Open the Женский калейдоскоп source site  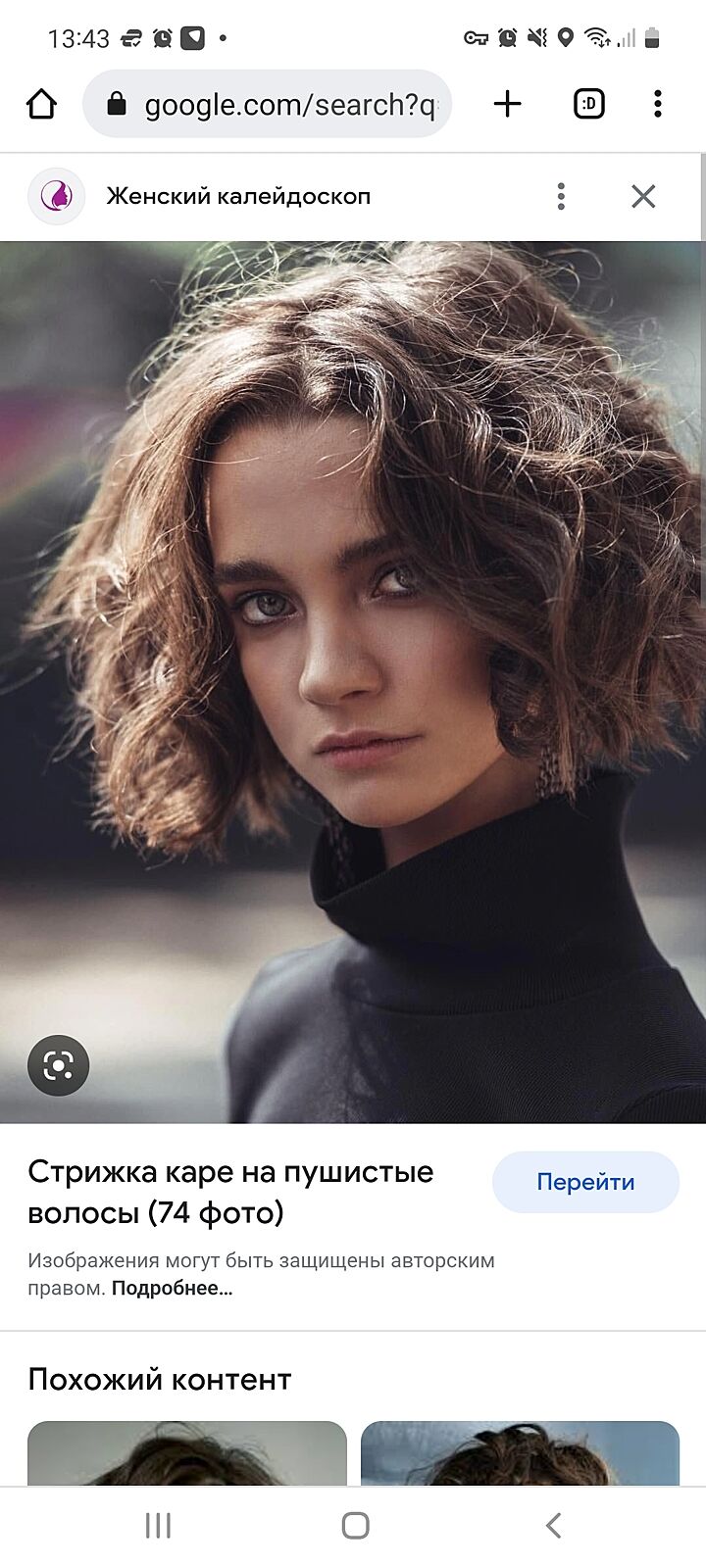(x=238, y=196)
